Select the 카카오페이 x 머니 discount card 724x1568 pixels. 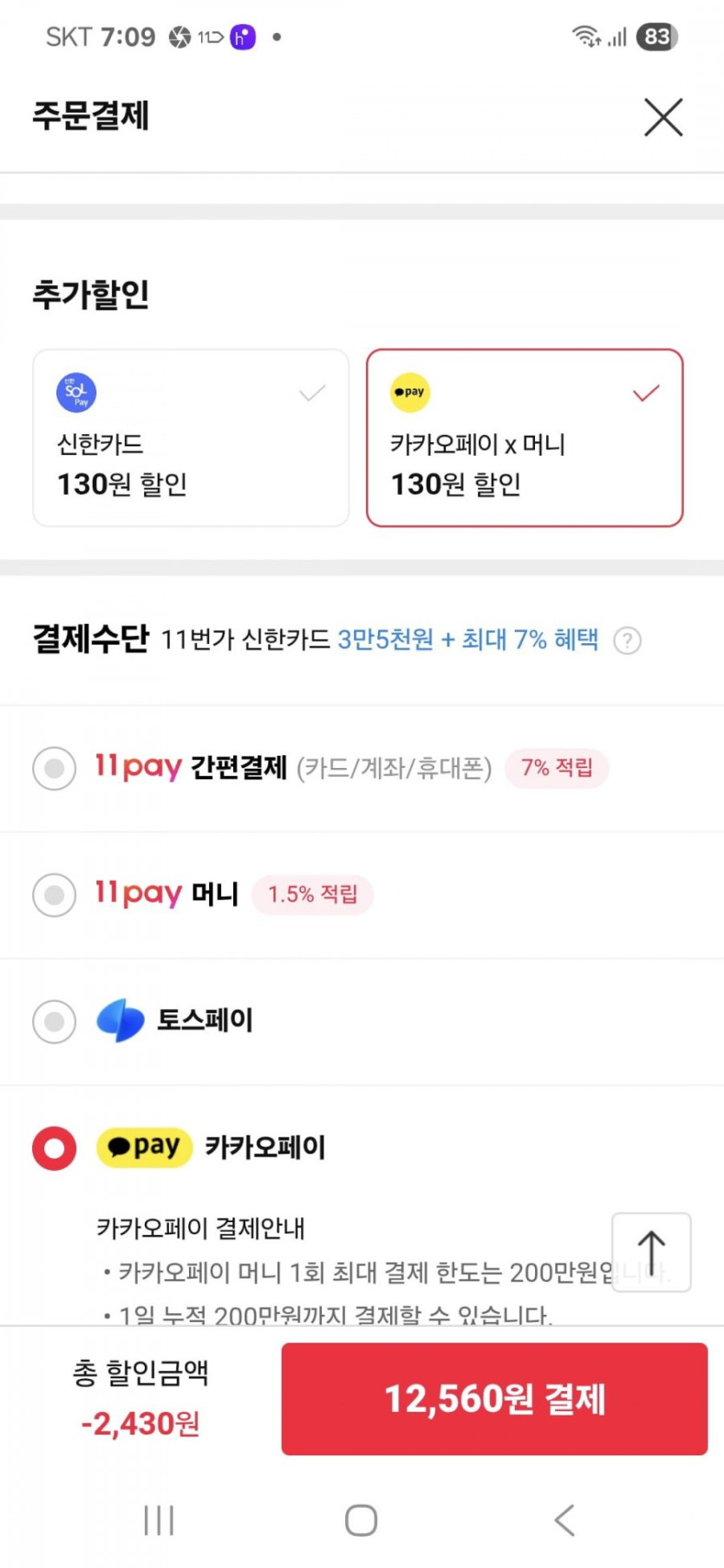[525, 438]
